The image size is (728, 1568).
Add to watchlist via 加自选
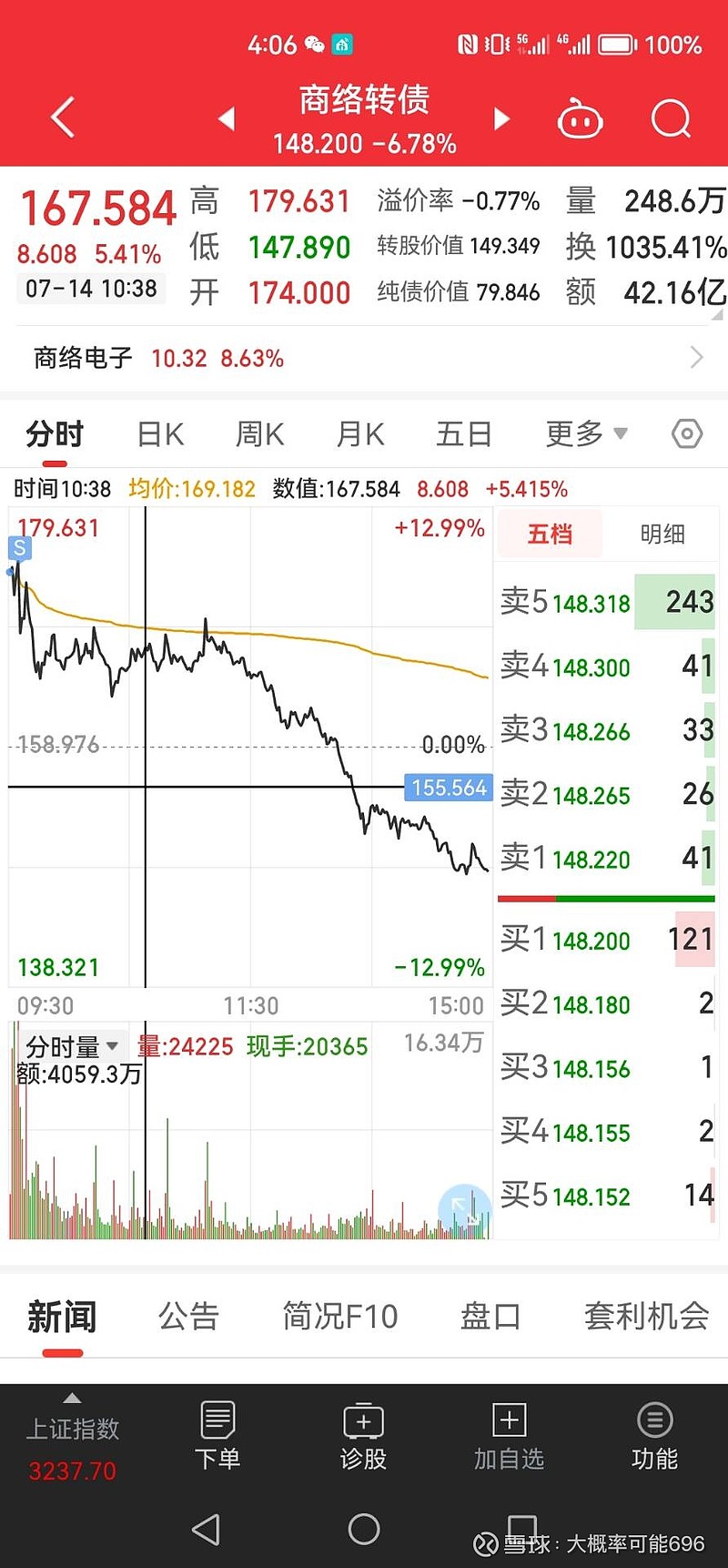(x=509, y=1436)
